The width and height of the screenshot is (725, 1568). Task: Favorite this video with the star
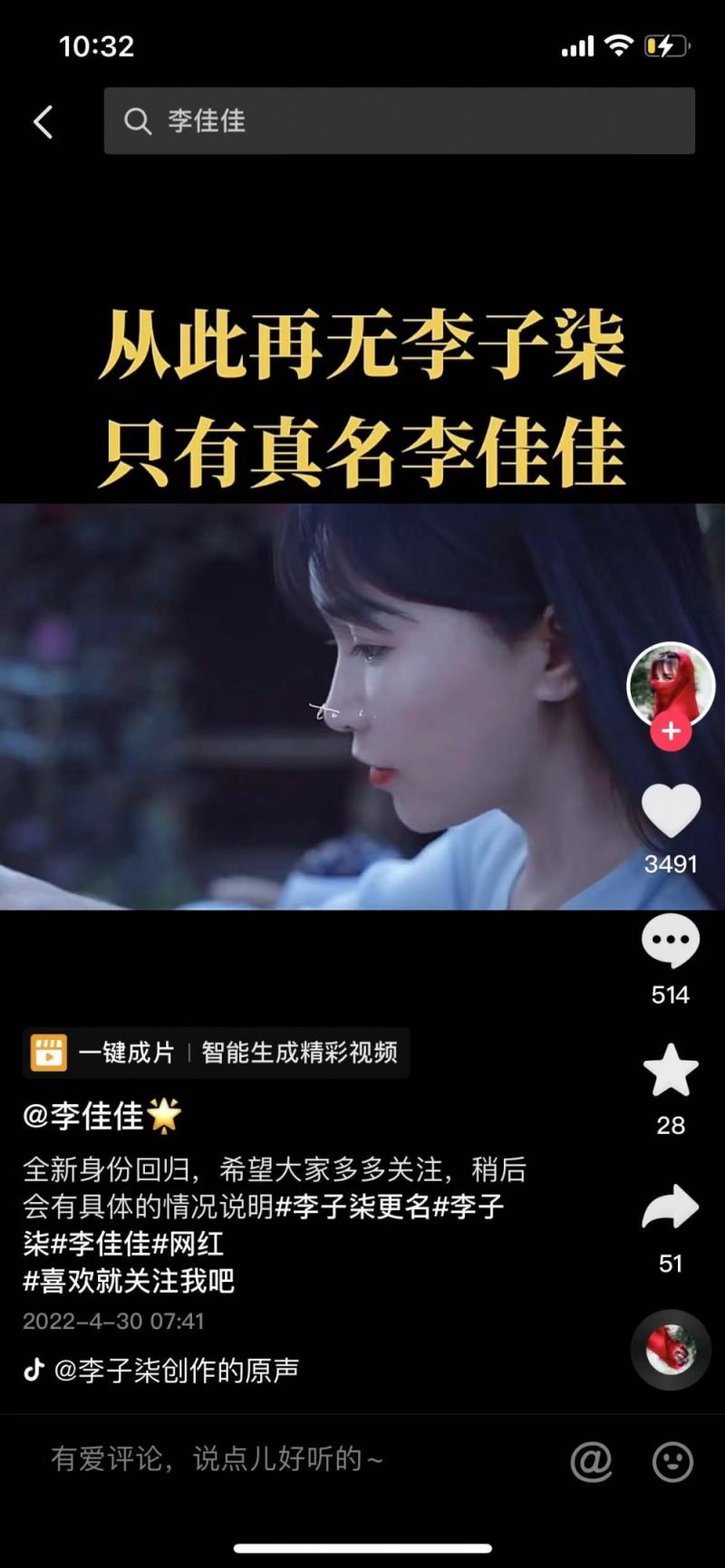tap(671, 1072)
